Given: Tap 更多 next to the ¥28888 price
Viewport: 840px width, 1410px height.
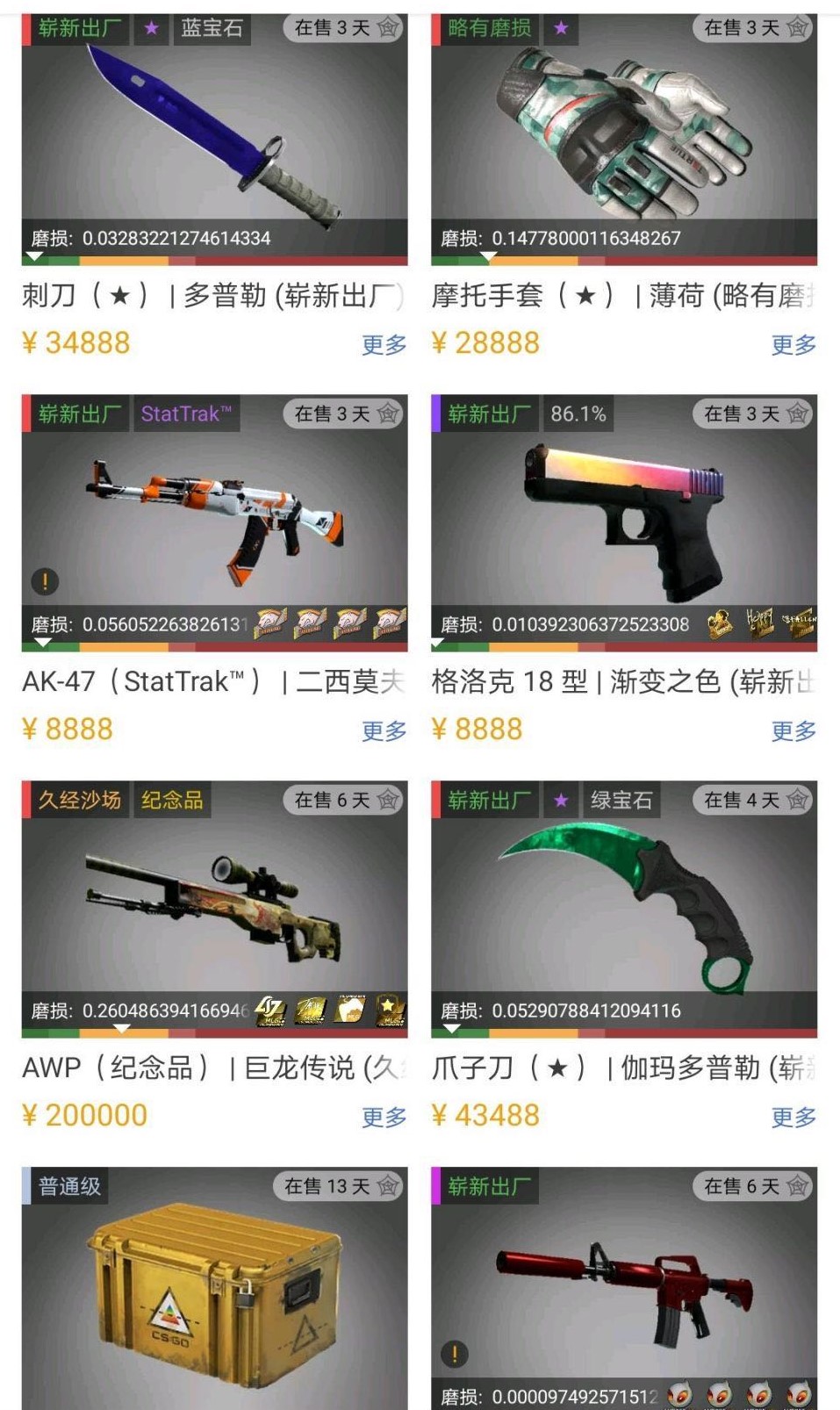Looking at the screenshot, I should pos(793,344).
